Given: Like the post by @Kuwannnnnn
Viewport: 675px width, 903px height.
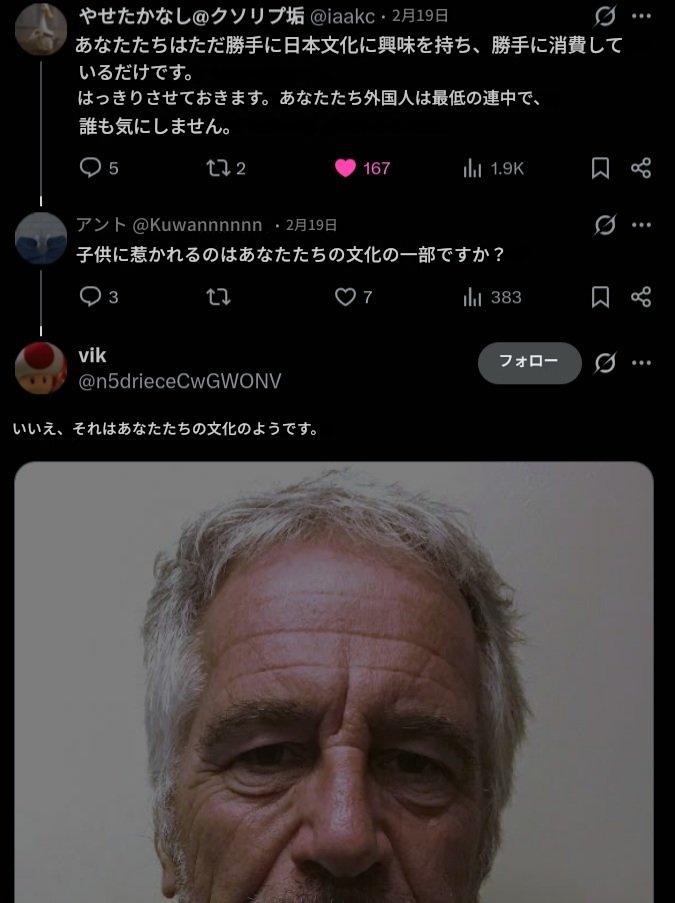Looking at the screenshot, I should 345,297.
